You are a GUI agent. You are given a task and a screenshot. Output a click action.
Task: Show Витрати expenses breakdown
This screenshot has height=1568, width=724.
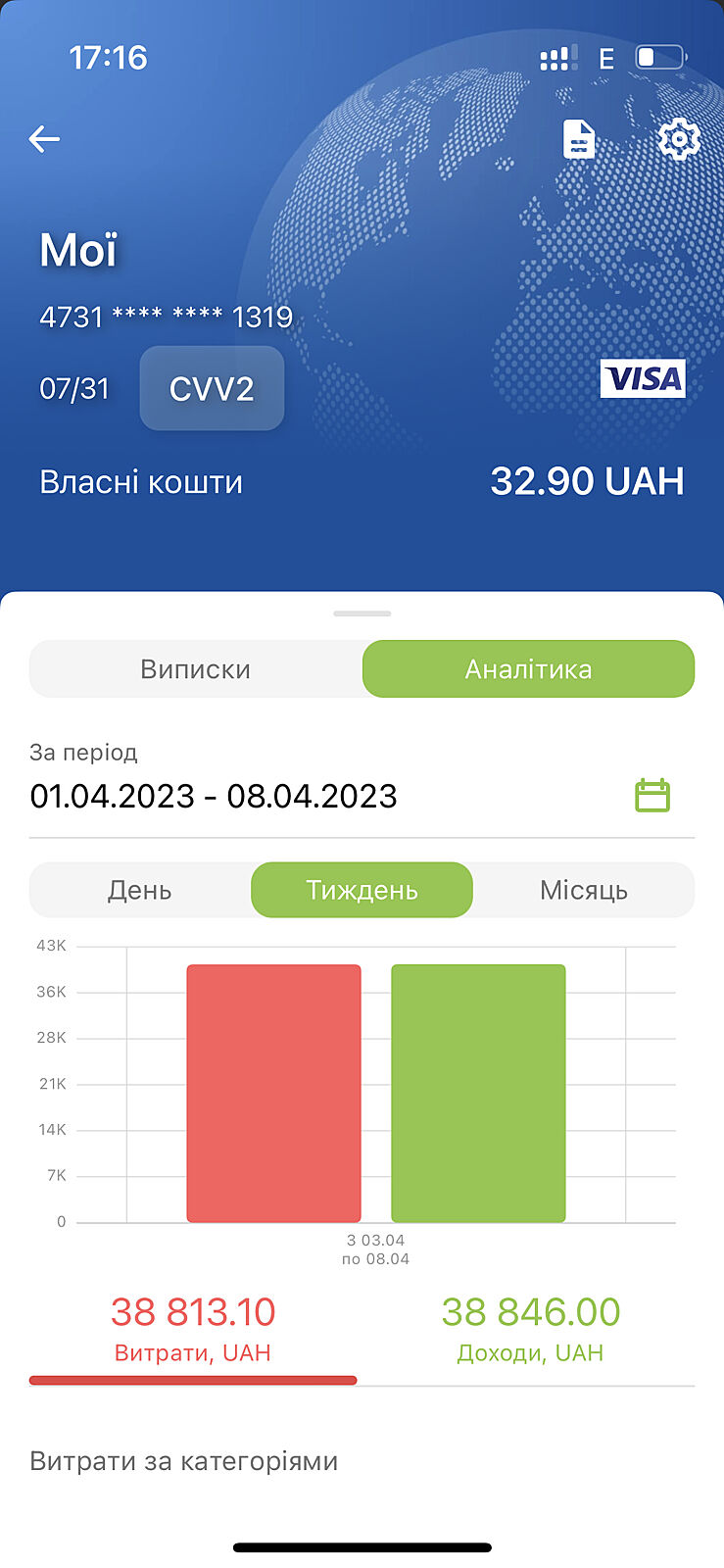(x=193, y=1328)
